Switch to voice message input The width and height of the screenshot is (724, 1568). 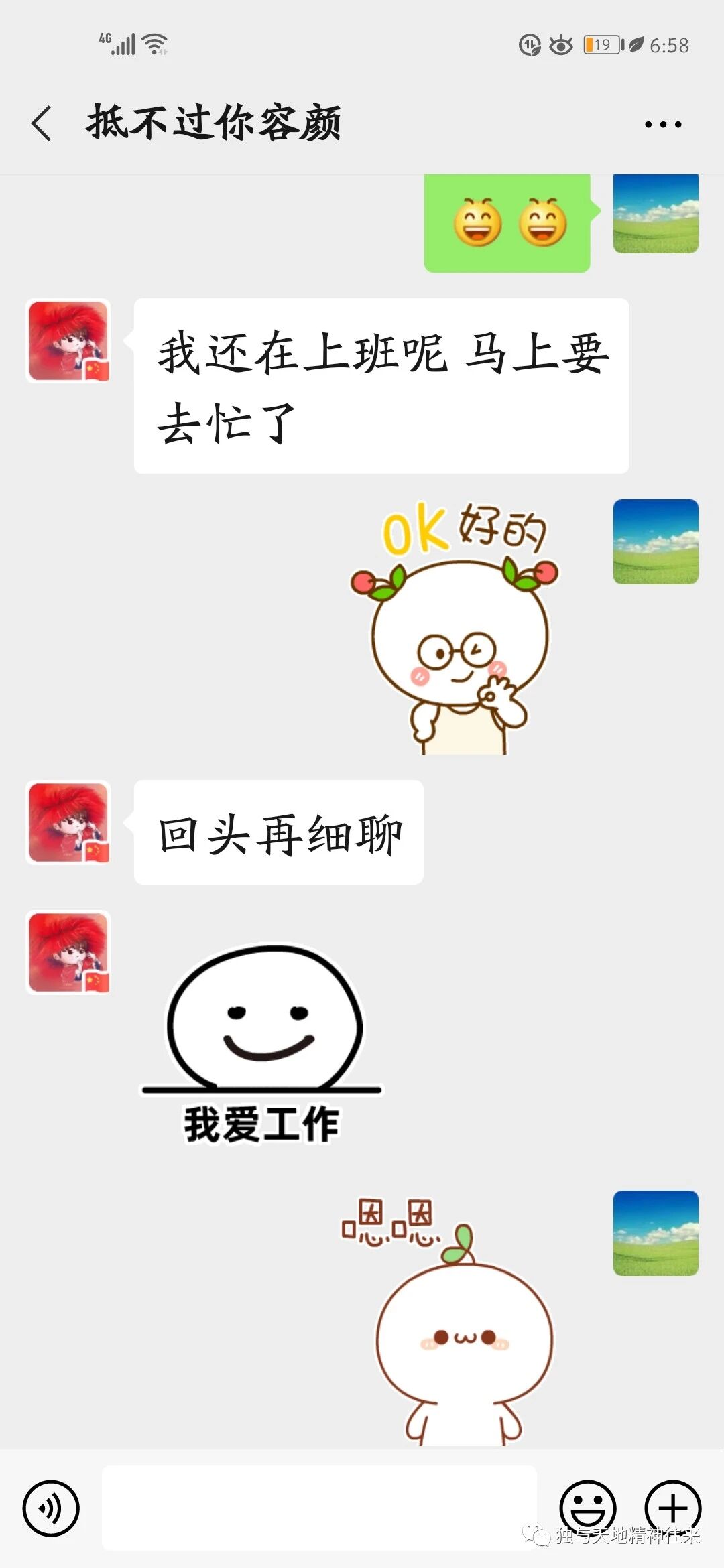point(51,1508)
